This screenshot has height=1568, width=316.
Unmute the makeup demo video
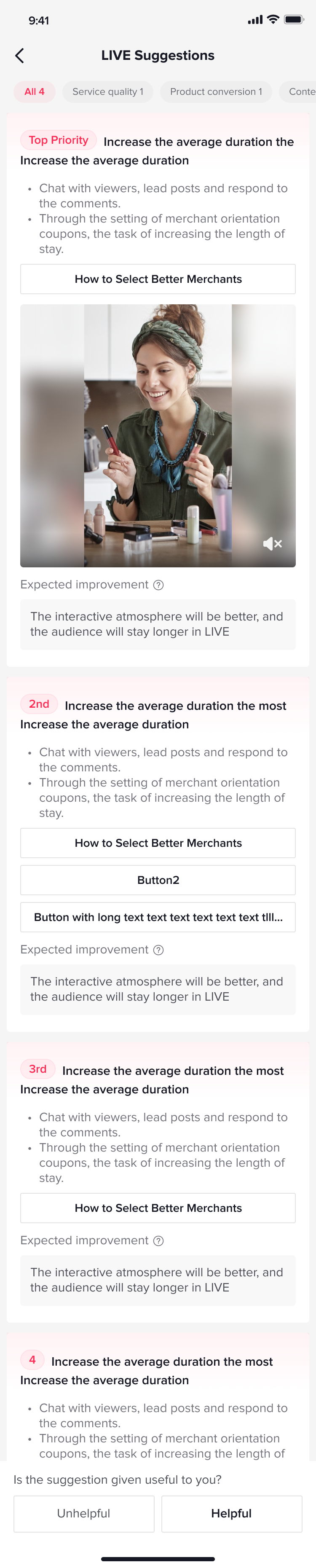pos(272,543)
